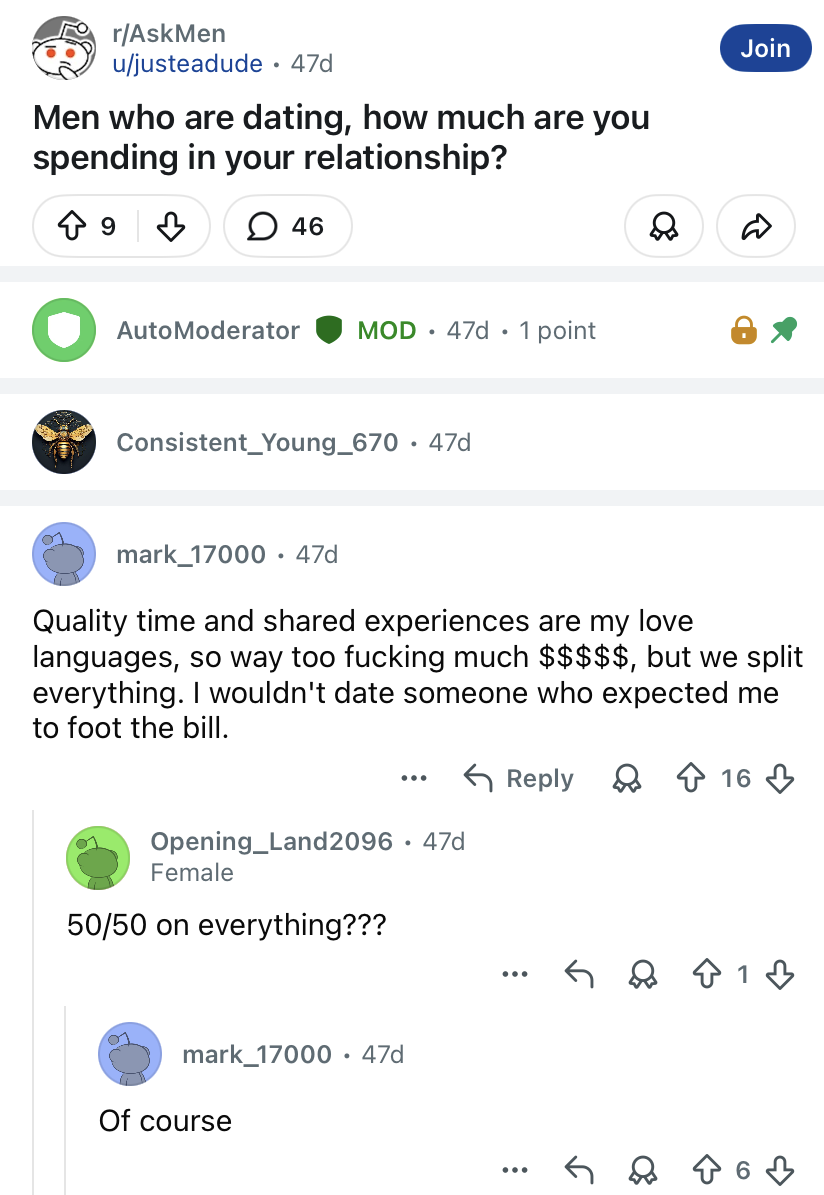Upvote mark_17000's "Of course" reply

point(707,1168)
